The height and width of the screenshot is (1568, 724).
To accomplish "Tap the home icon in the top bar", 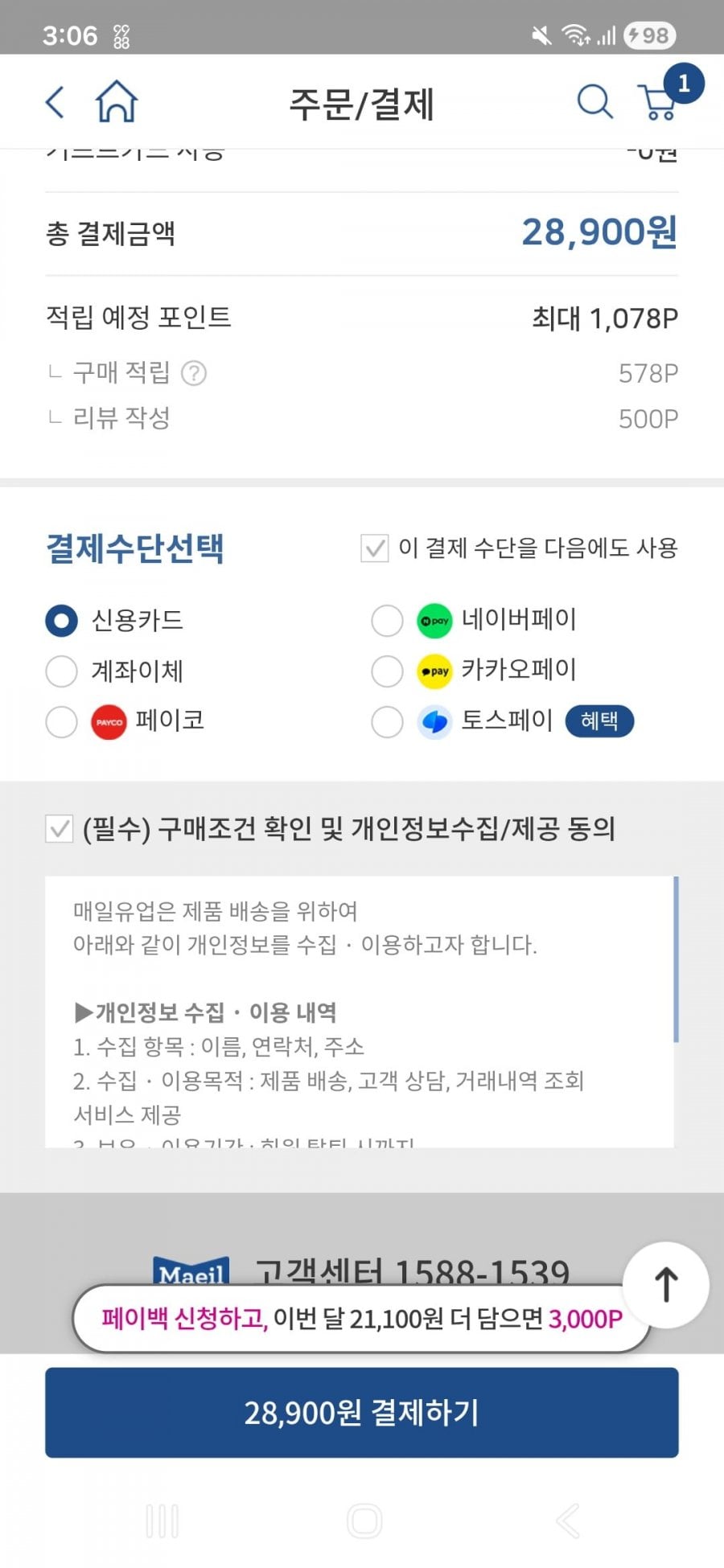I will (118, 102).
